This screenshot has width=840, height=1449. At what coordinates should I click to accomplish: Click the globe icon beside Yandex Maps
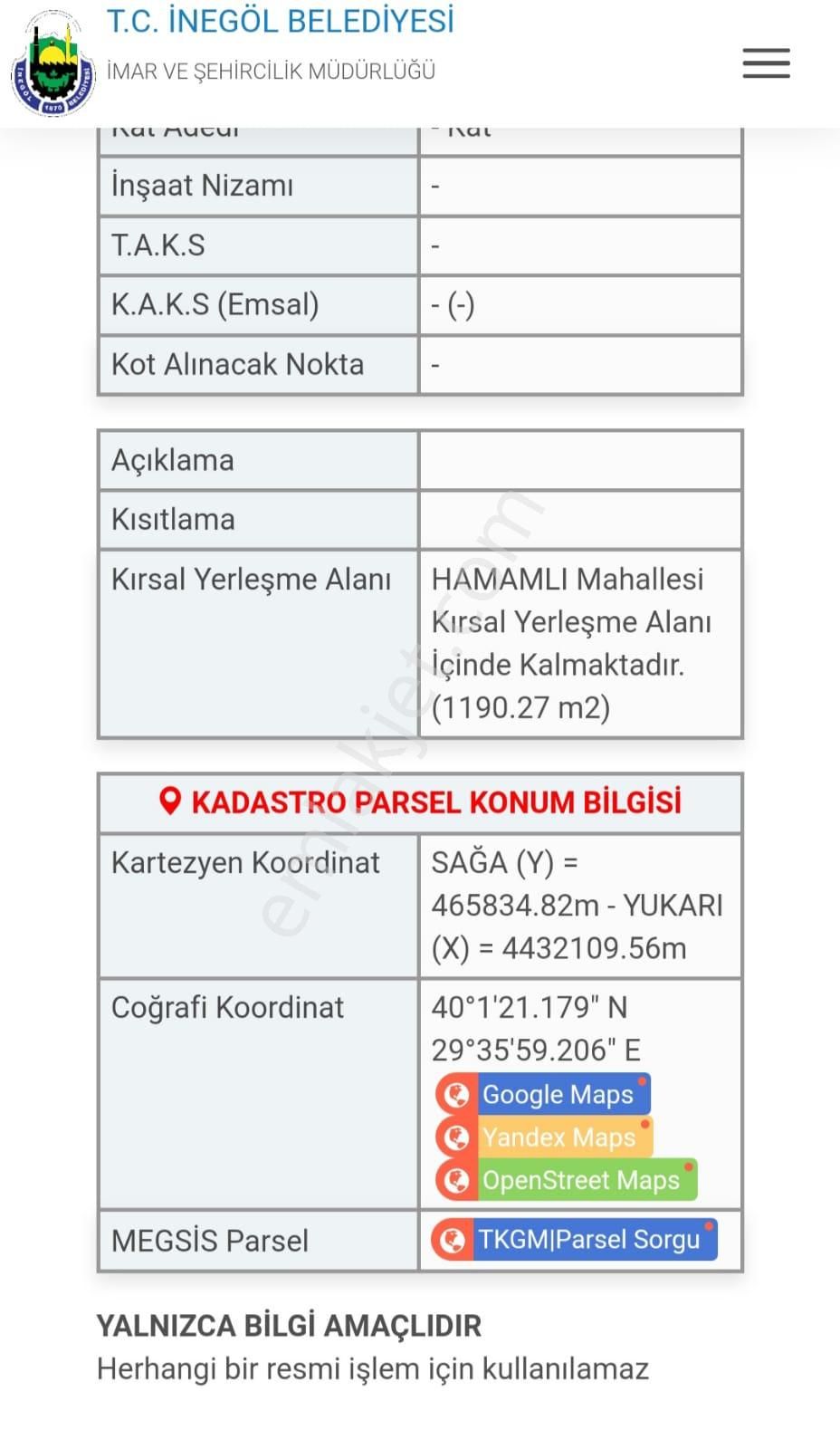(x=455, y=1137)
